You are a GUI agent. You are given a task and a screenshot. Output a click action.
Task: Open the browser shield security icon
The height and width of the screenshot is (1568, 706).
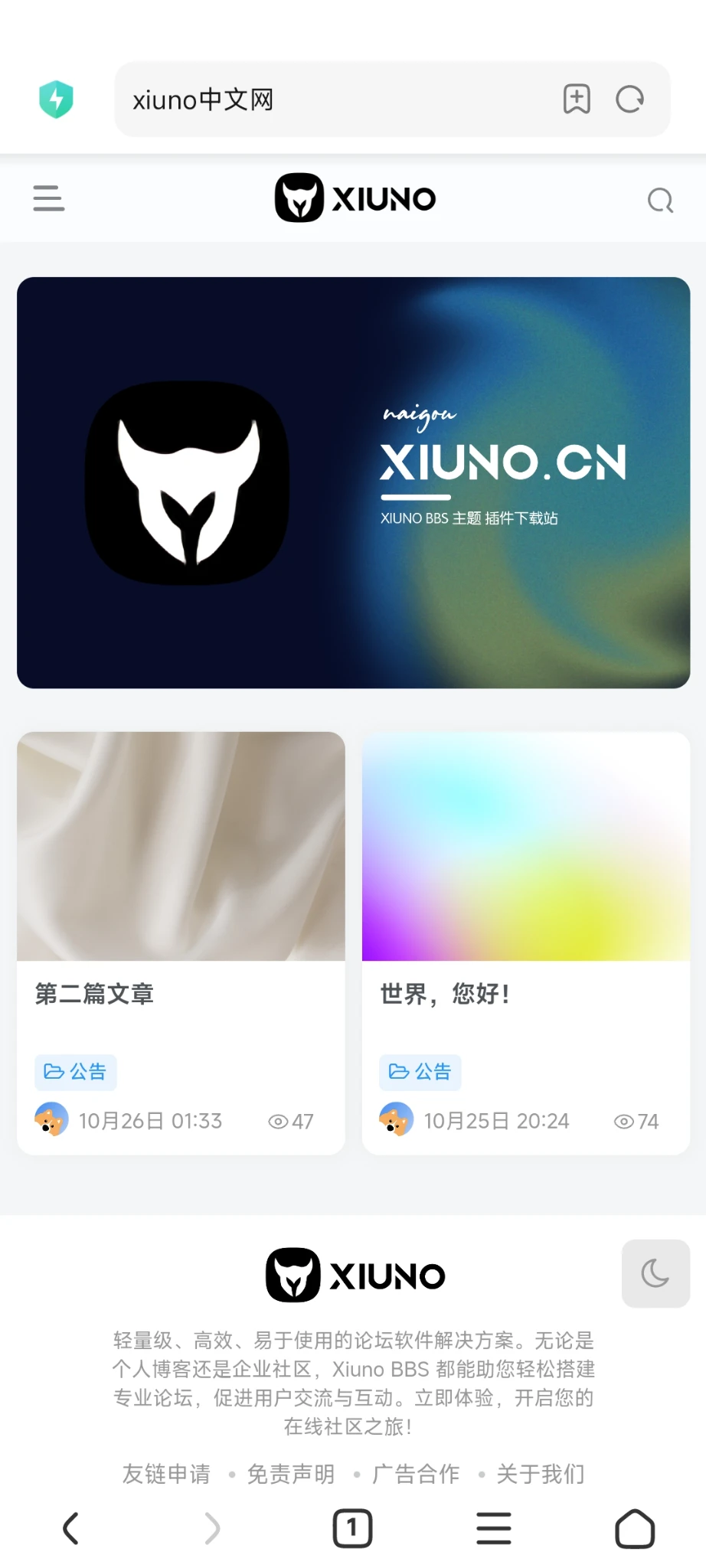pos(56,100)
